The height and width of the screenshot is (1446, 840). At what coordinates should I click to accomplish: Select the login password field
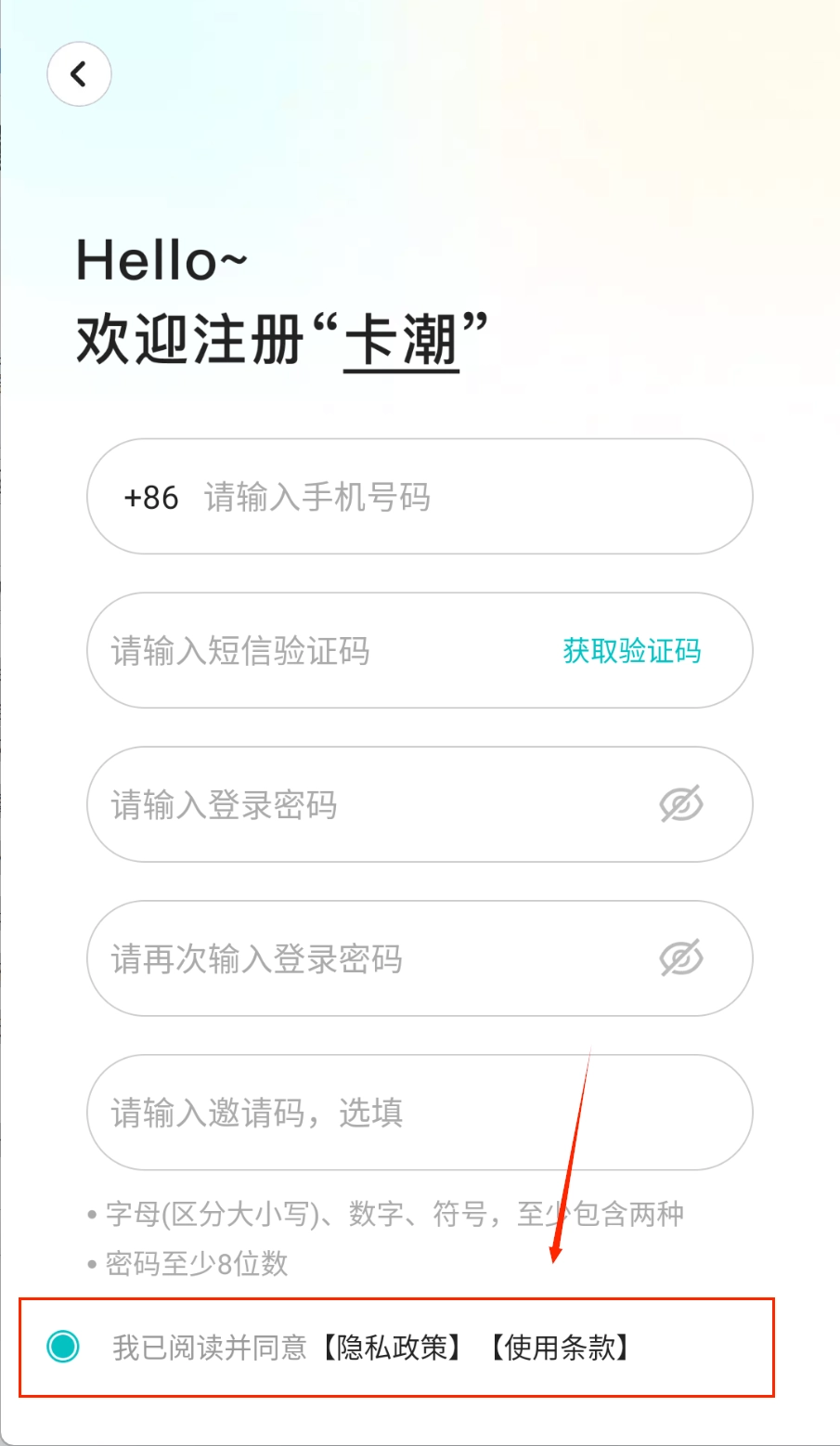coord(371,805)
